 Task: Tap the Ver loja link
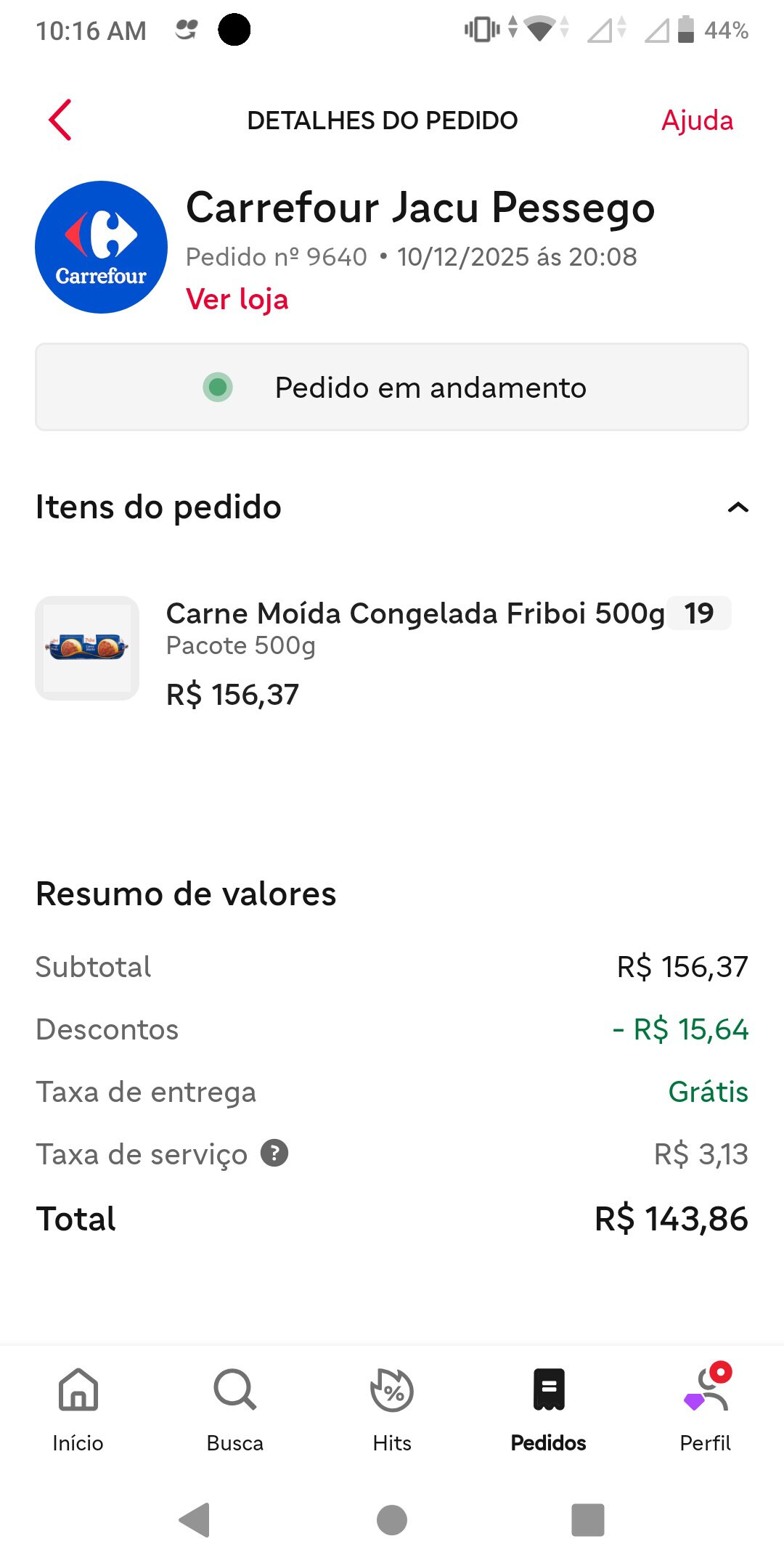(237, 299)
